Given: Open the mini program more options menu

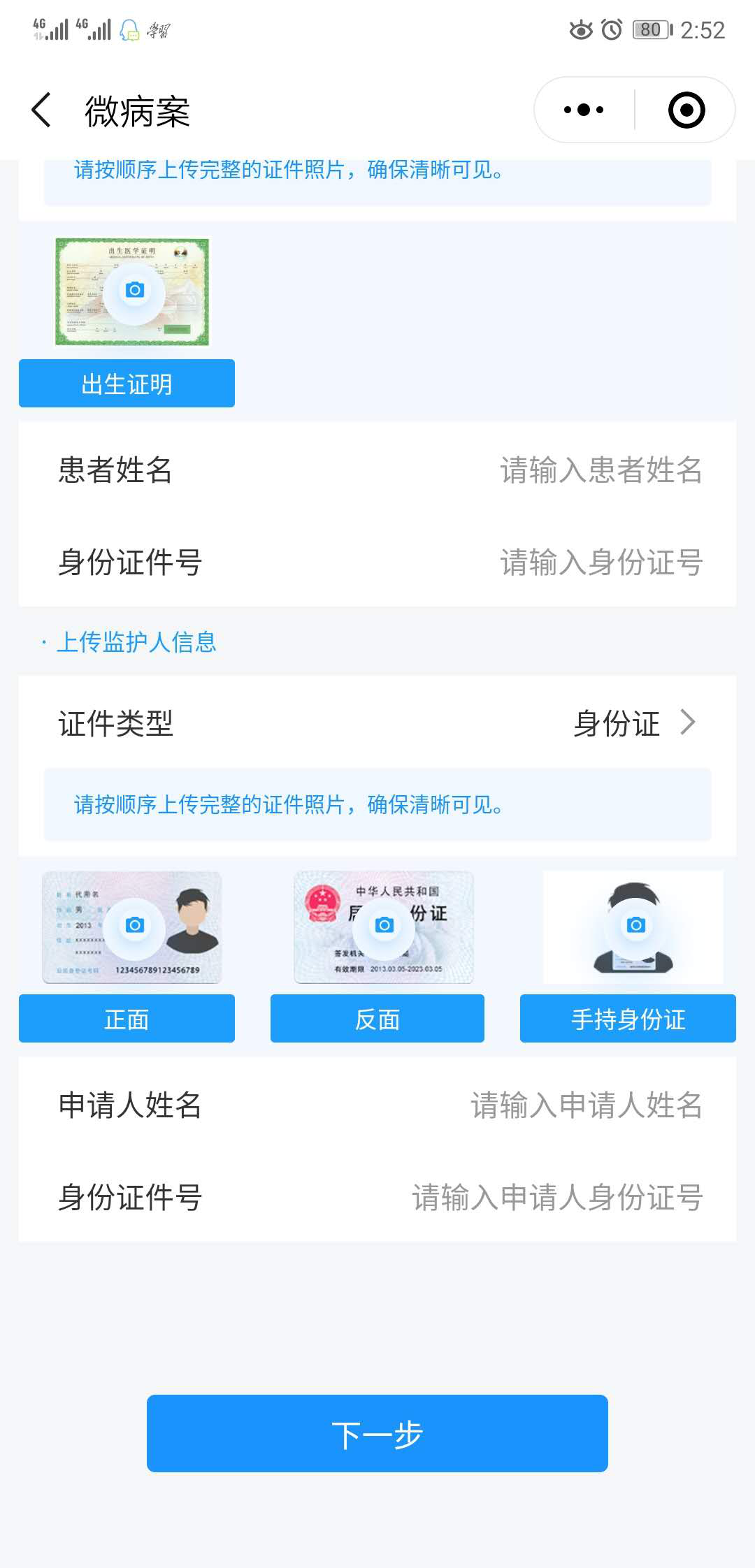Looking at the screenshot, I should 584,110.
